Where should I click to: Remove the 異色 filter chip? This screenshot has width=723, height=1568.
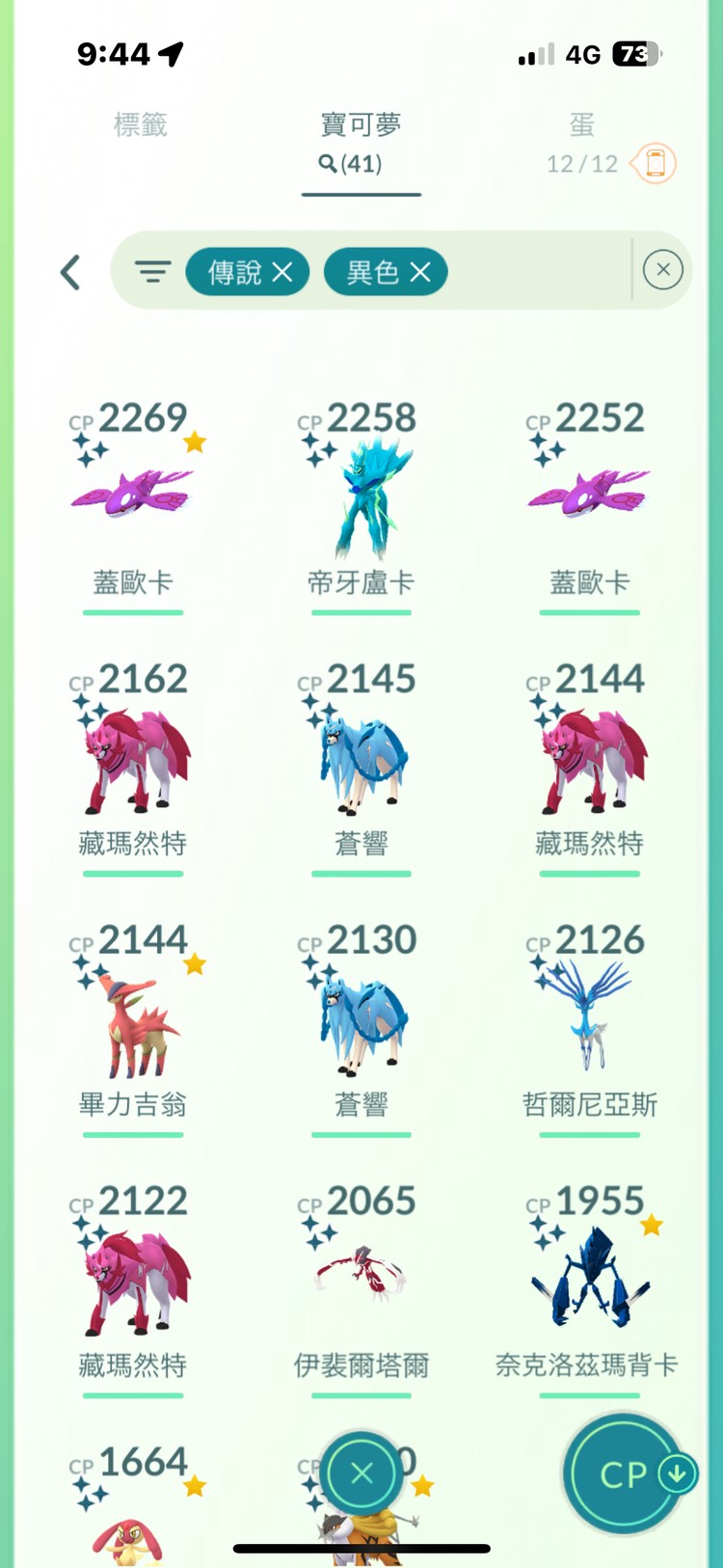[x=418, y=272]
